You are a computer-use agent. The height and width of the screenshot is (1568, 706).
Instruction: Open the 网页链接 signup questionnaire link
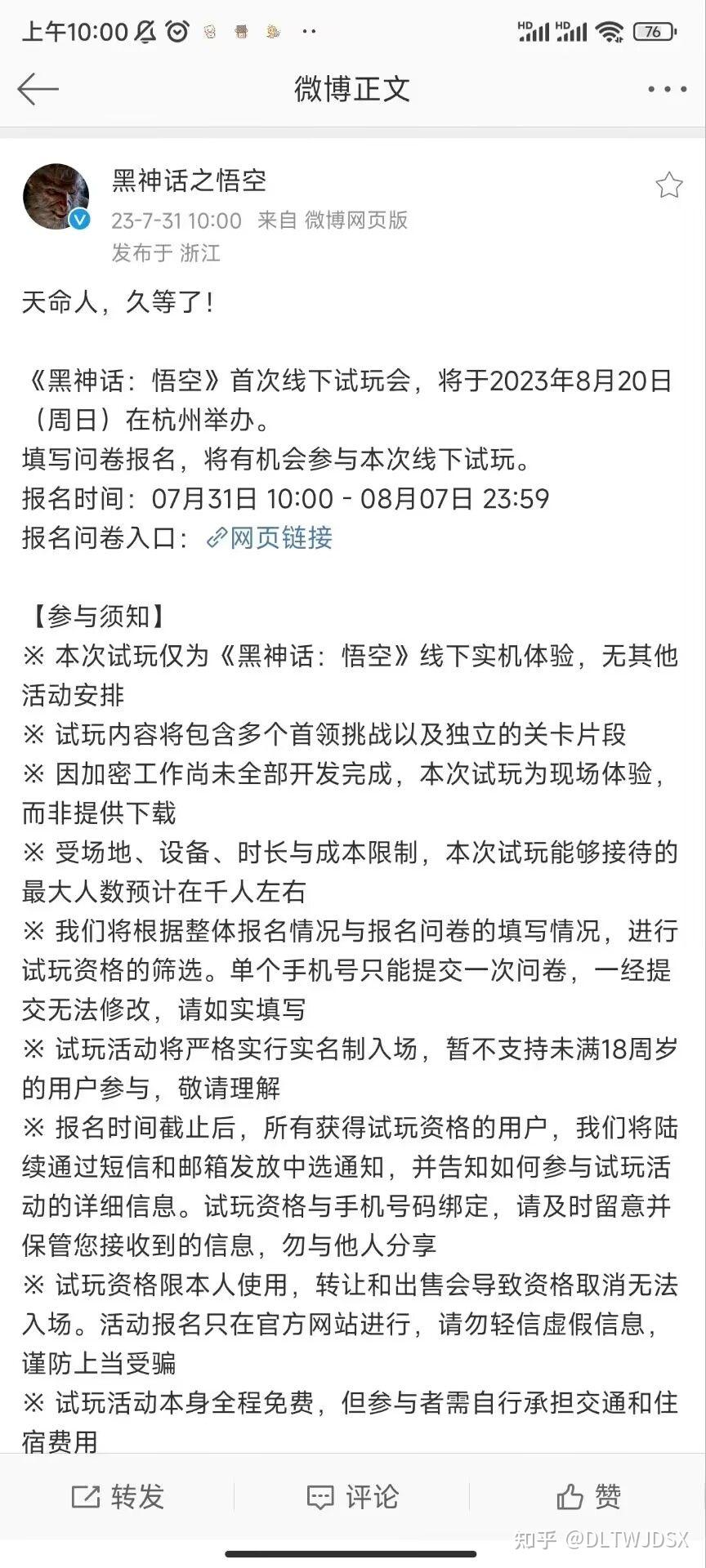pyautogui.click(x=270, y=537)
